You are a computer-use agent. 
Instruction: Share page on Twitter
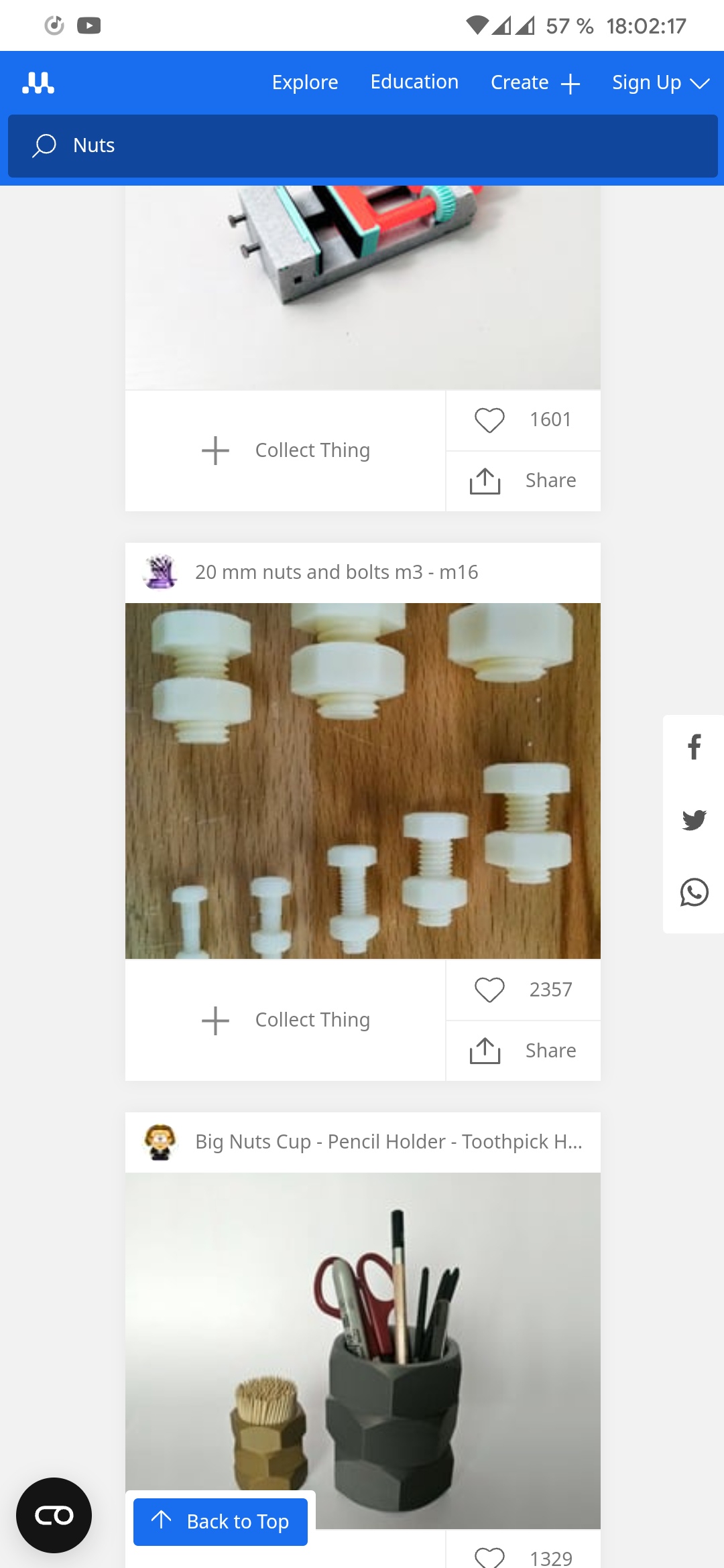click(x=695, y=820)
